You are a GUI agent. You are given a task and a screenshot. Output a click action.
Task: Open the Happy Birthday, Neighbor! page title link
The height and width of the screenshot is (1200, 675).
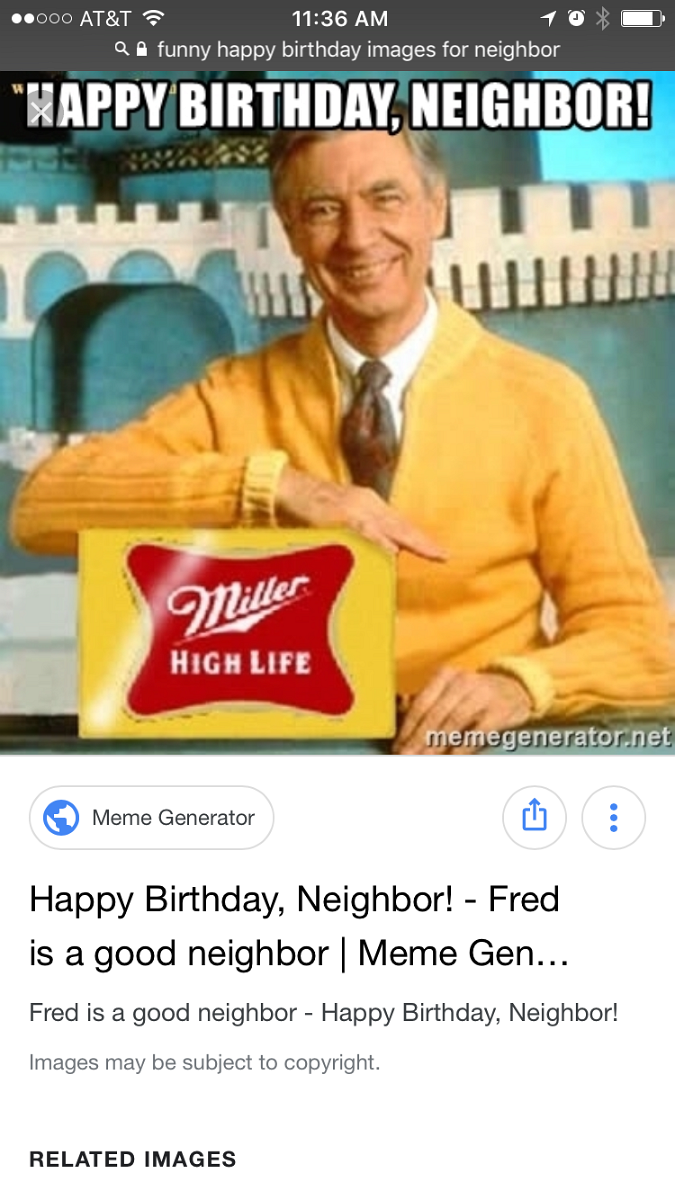[298, 926]
